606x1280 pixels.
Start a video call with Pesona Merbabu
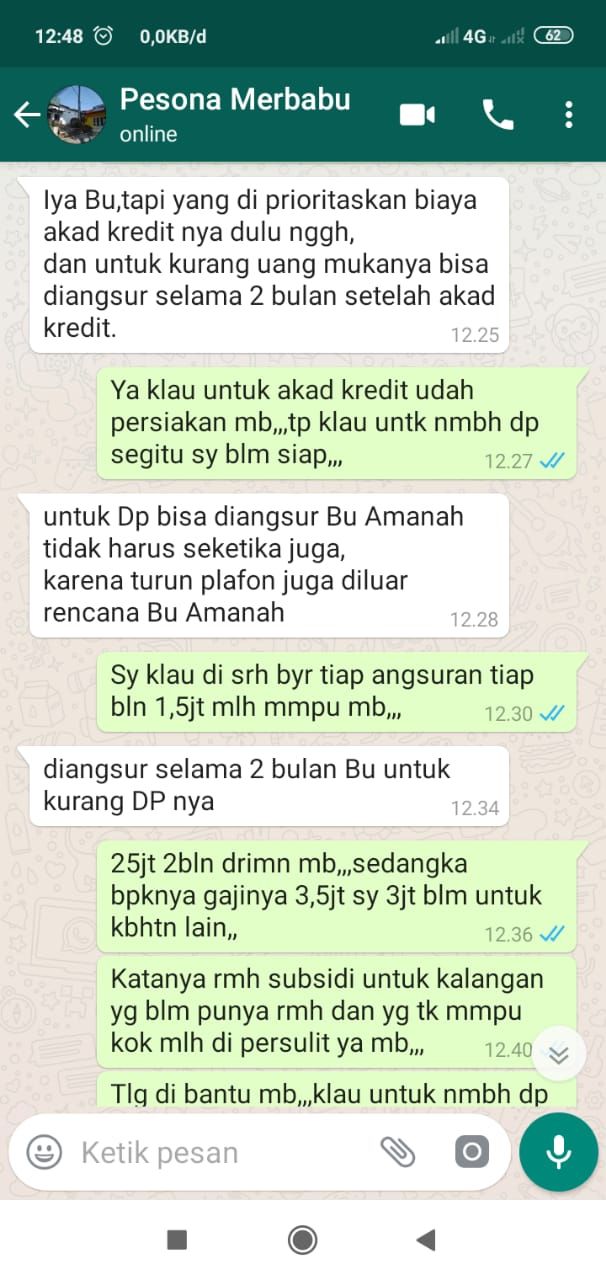point(417,115)
